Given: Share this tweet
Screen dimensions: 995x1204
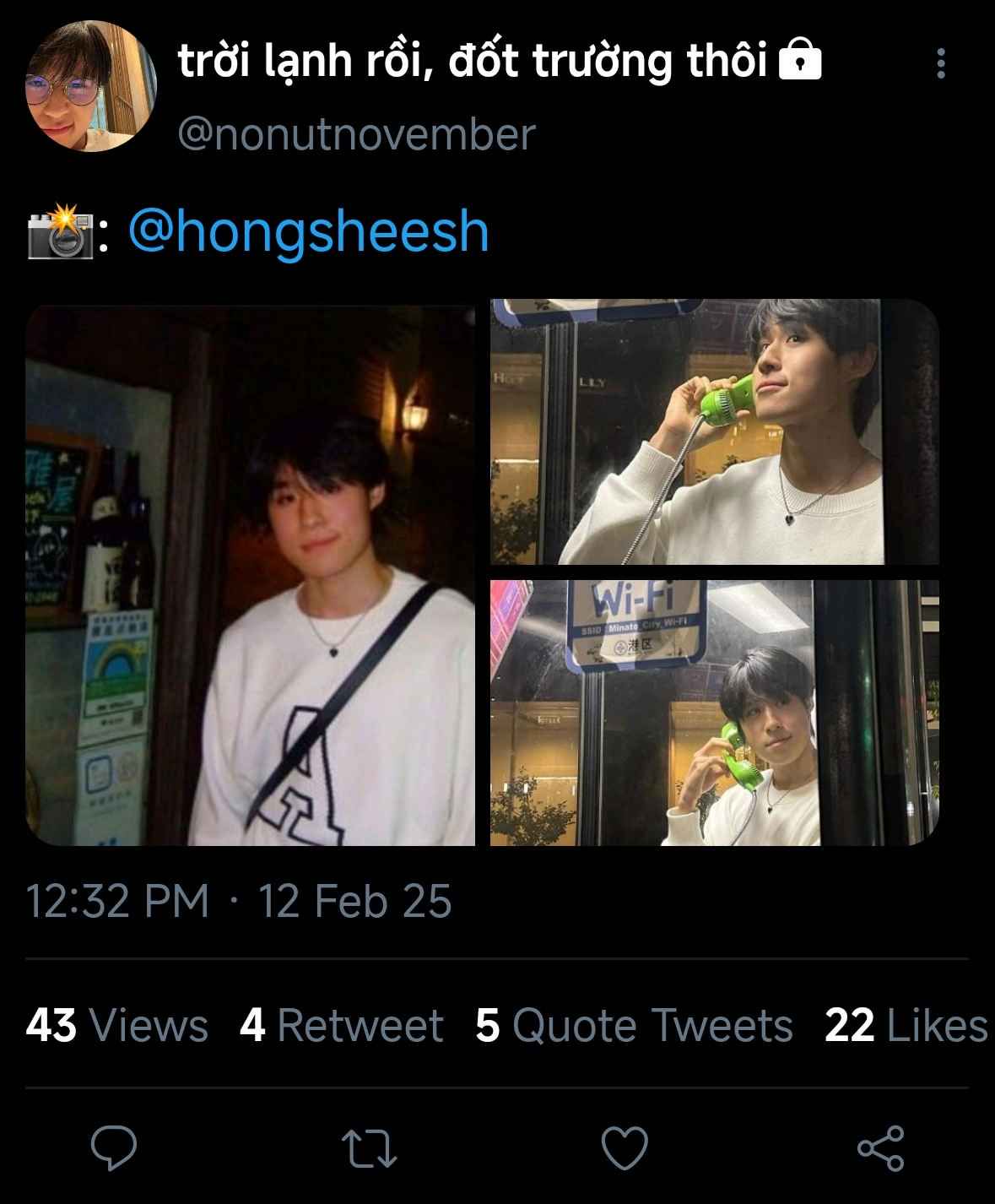Looking at the screenshot, I should (x=880, y=1148).
